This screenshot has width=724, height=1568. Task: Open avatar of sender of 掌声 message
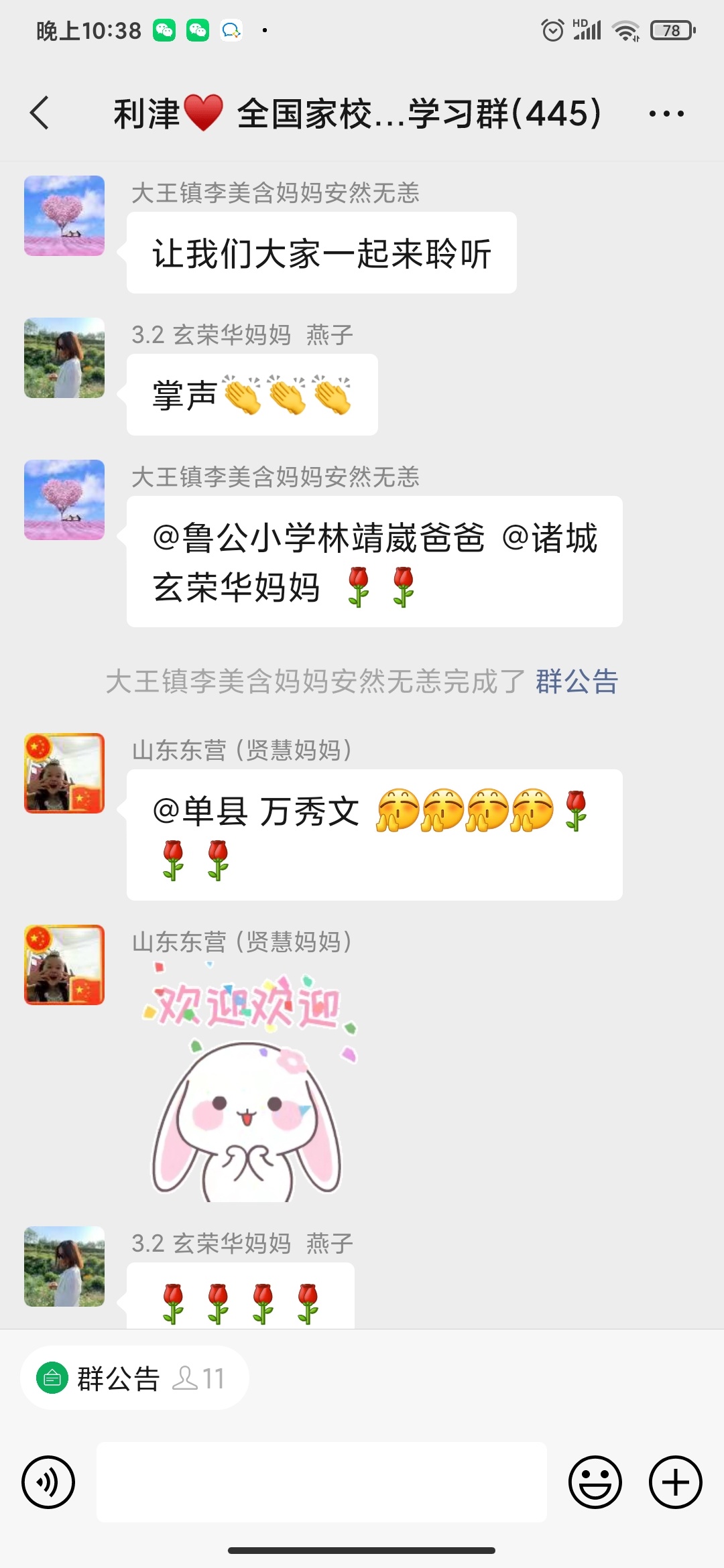(64, 358)
